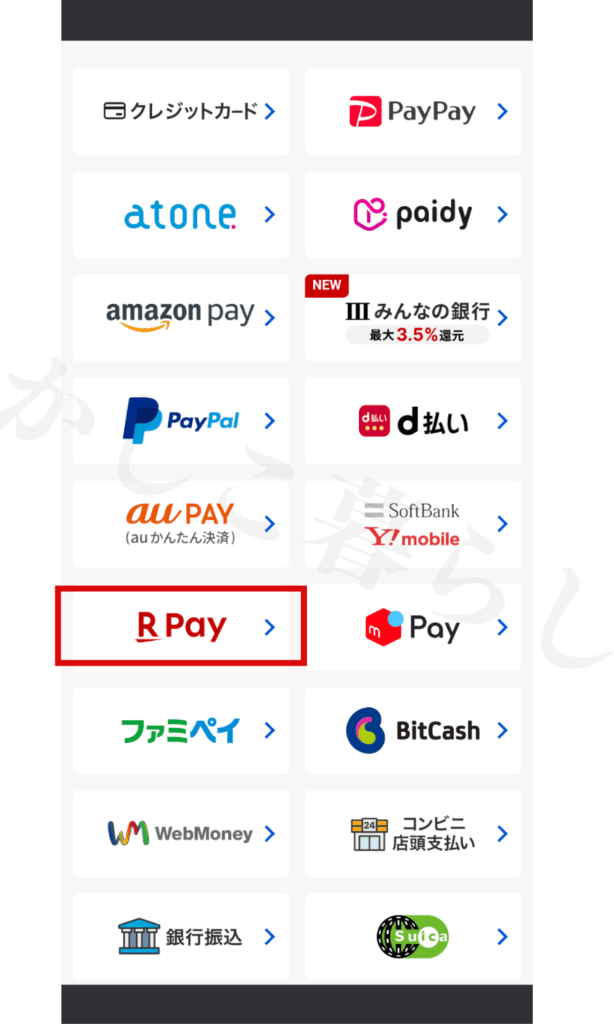This screenshot has height=1024, width=614.
Task: Pay with PayPal
Action: click(x=181, y=420)
